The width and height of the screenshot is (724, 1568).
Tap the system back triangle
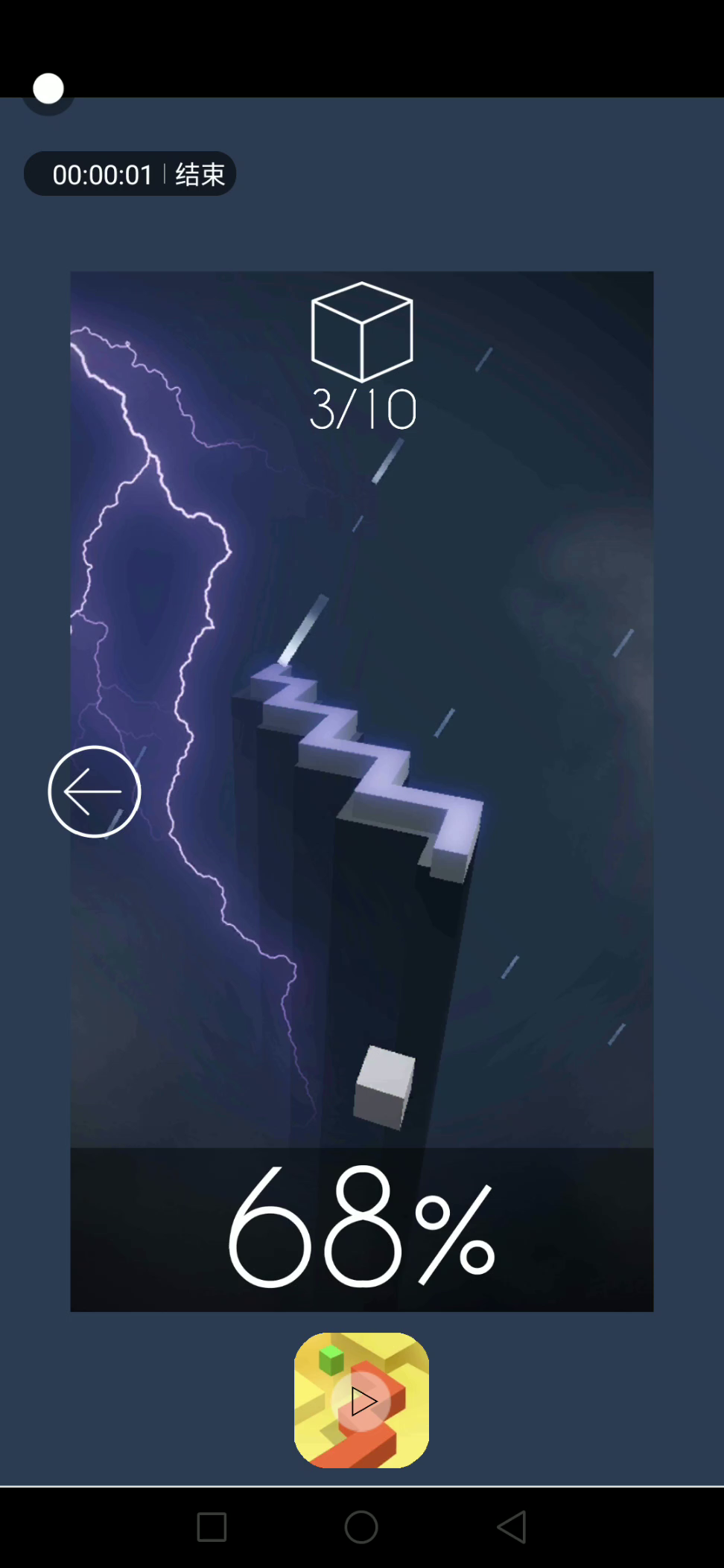[512, 1527]
